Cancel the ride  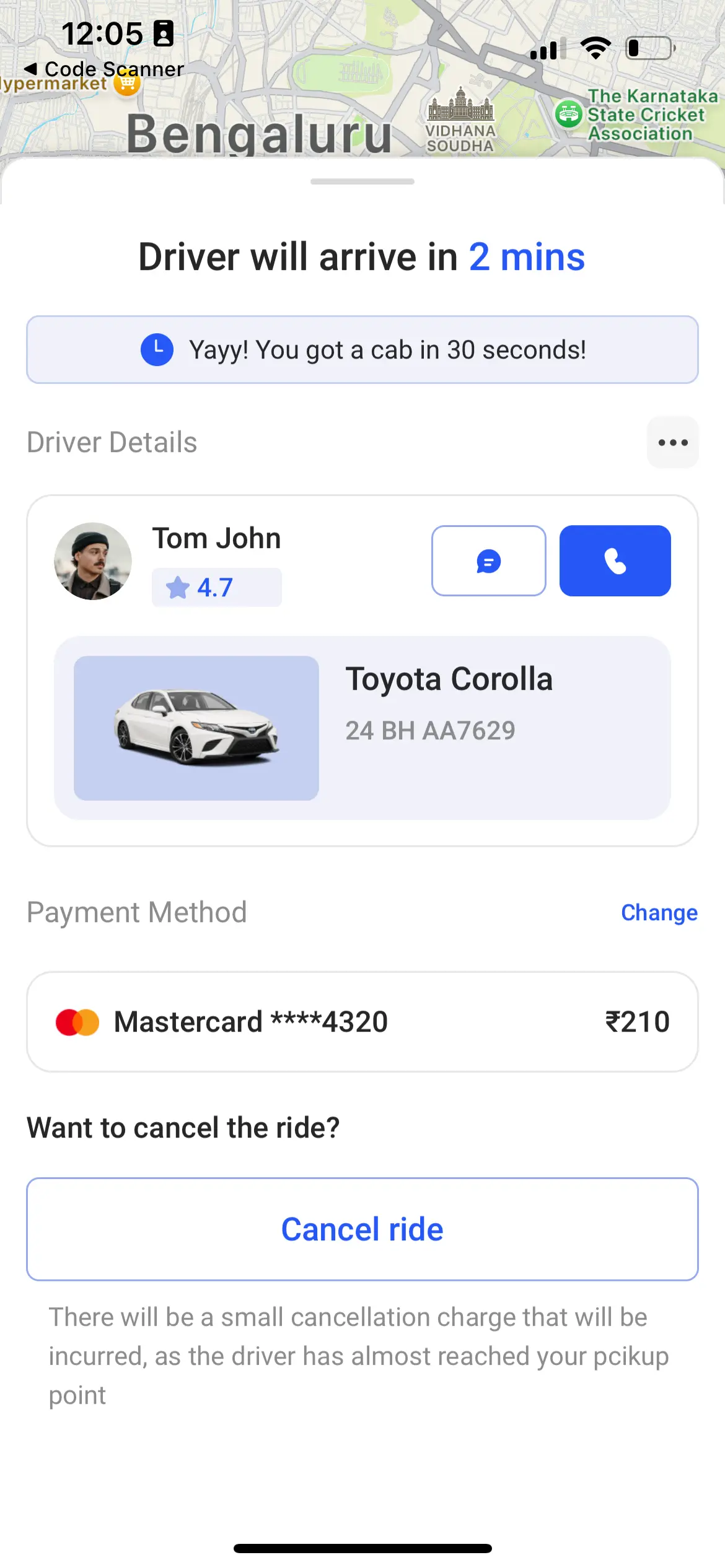[x=362, y=1229]
